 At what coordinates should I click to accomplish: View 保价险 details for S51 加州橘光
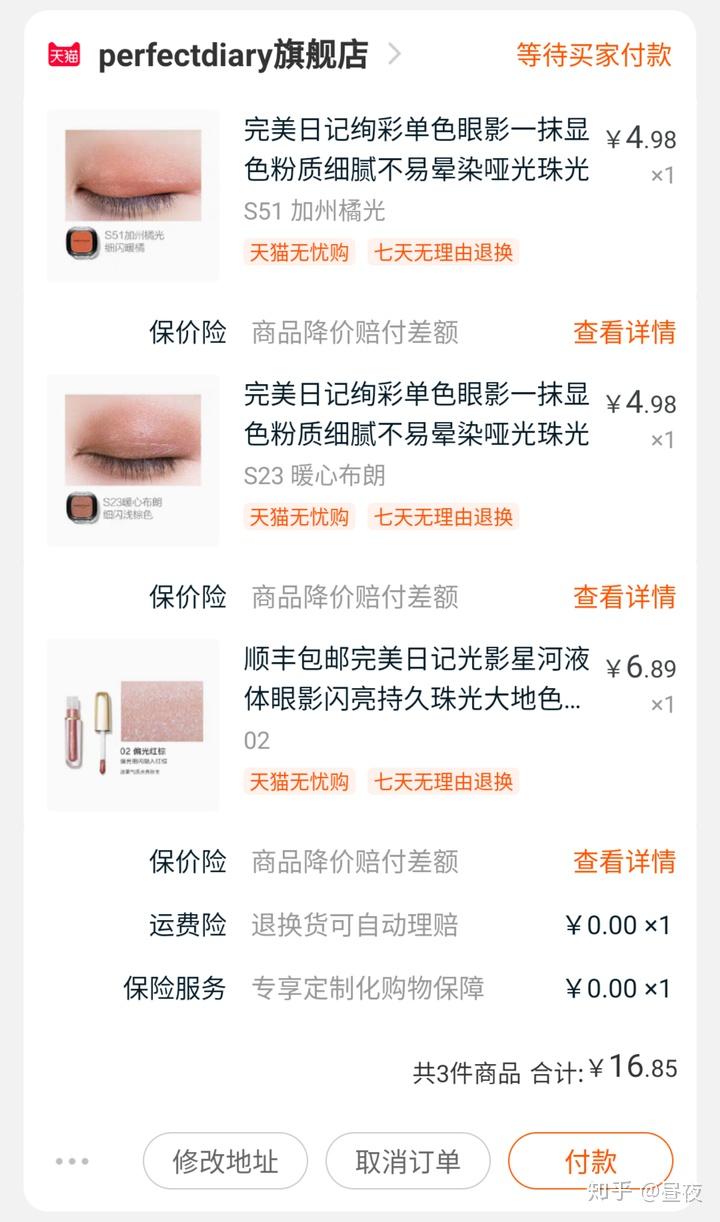(624, 332)
